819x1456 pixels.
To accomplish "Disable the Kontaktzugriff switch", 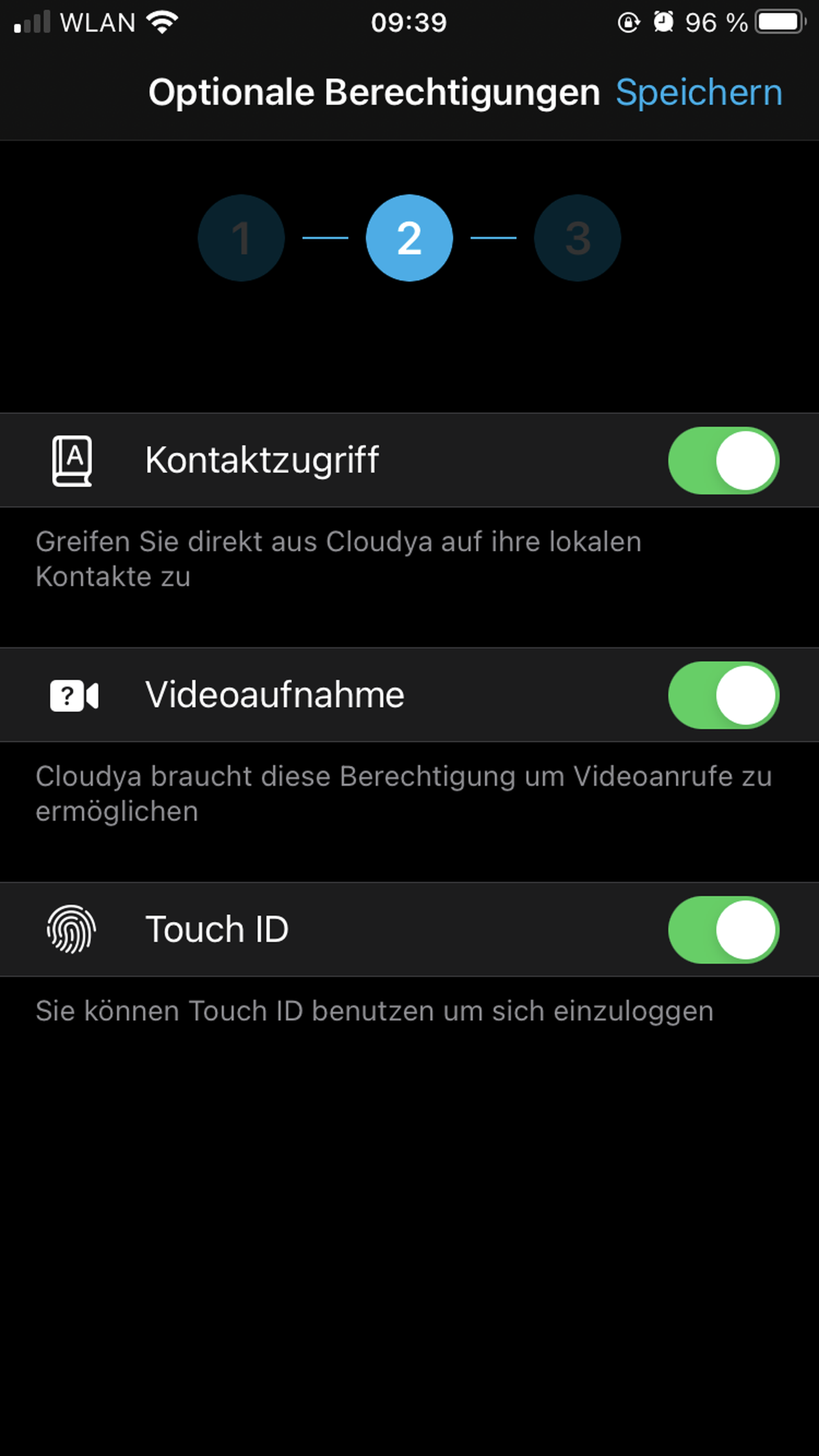I will [723, 460].
